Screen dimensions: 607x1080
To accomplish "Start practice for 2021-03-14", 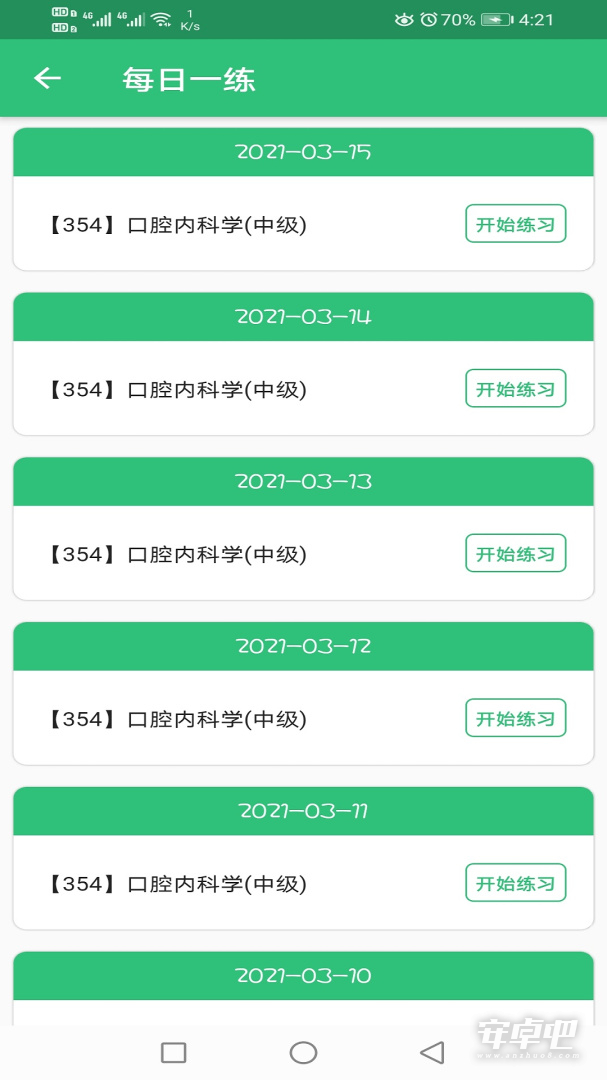I will pyautogui.click(x=515, y=388).
